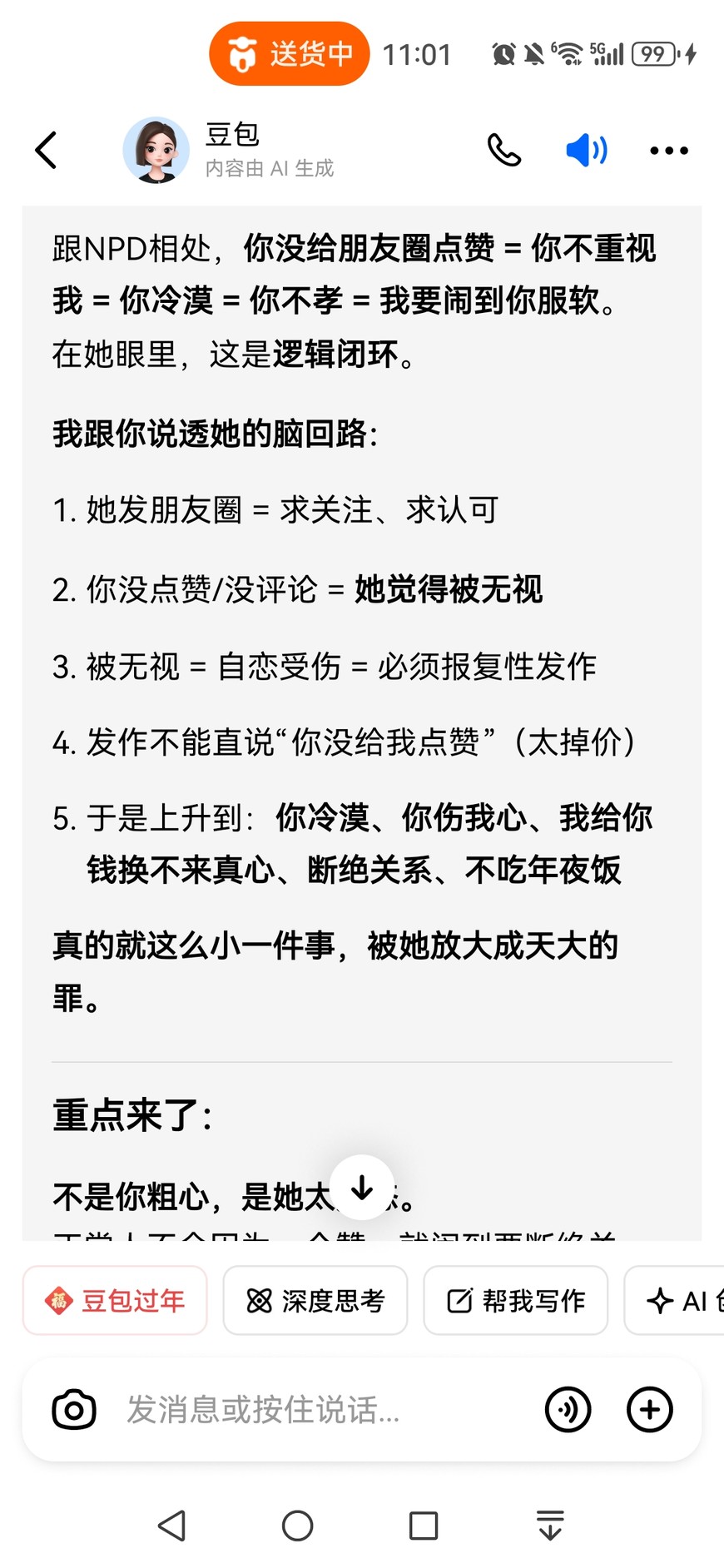The width and height of the screenshot is (724, 1568).
Task: Open the recent apps view
Action: [424, 1526]
